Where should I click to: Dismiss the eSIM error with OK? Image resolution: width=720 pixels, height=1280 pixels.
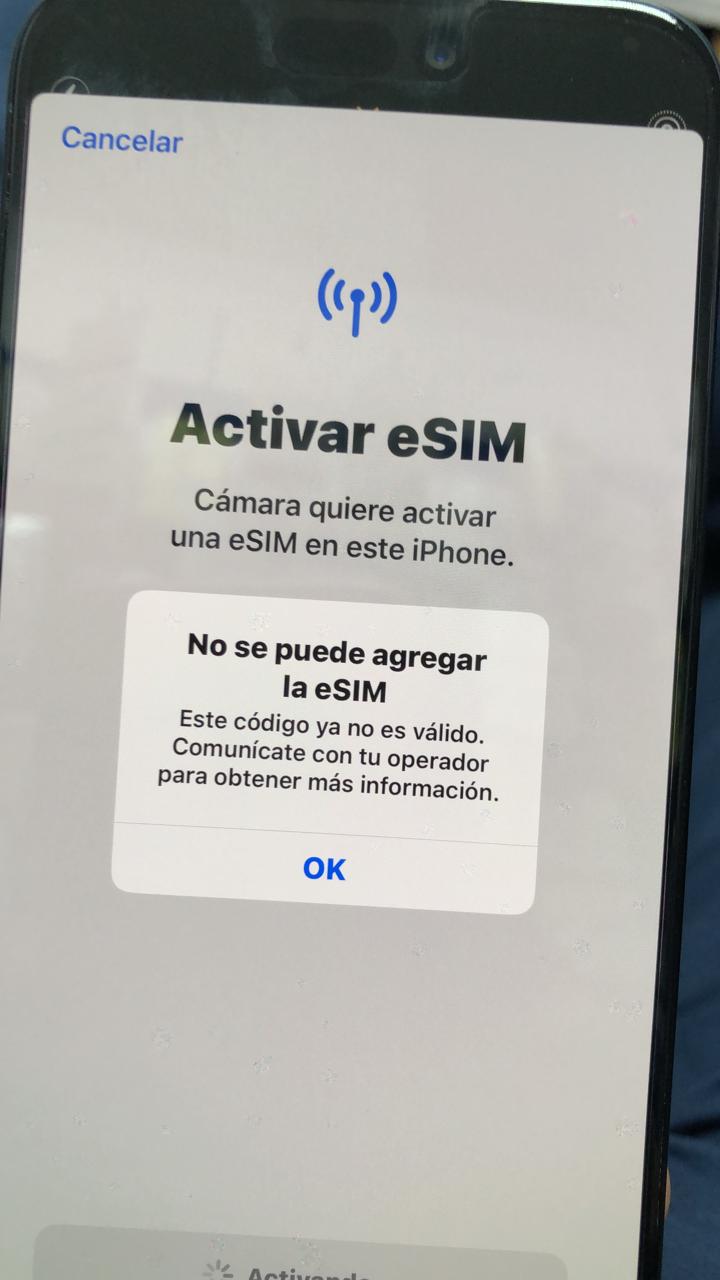pyautogui.click(x=324, y=869)
